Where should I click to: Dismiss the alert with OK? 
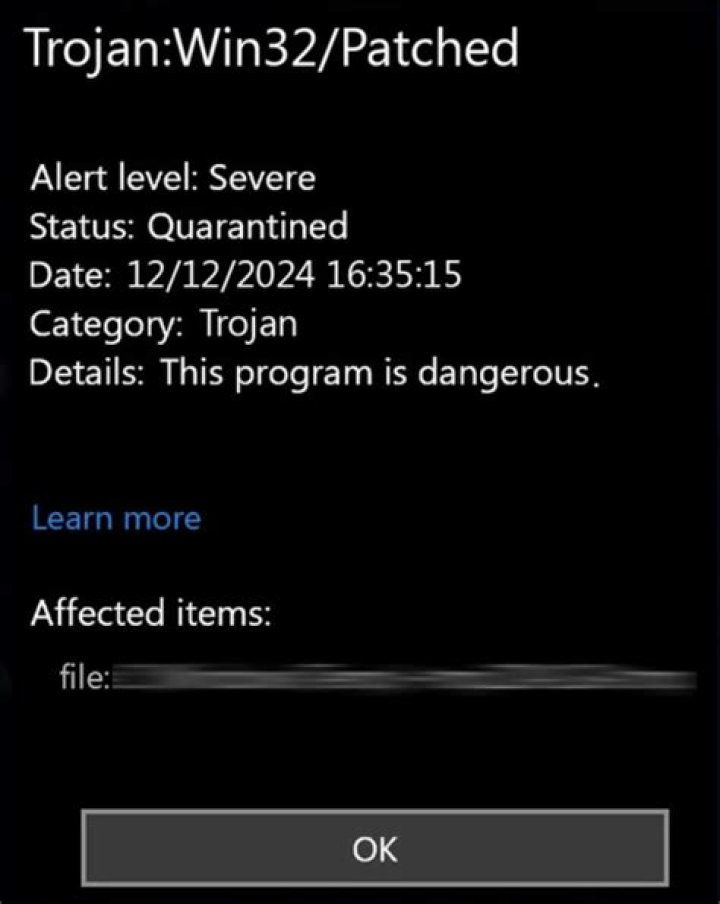click(375, 848)
